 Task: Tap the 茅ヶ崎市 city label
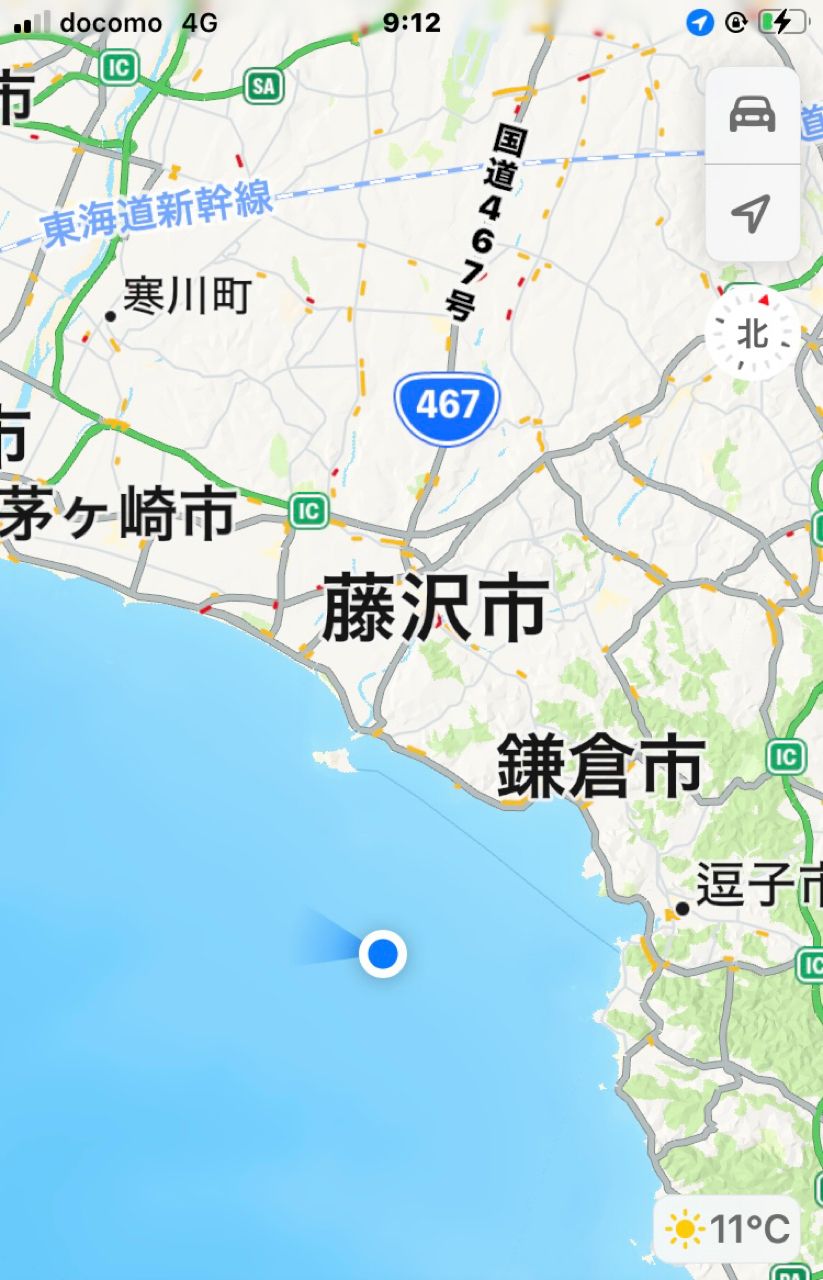120,514
